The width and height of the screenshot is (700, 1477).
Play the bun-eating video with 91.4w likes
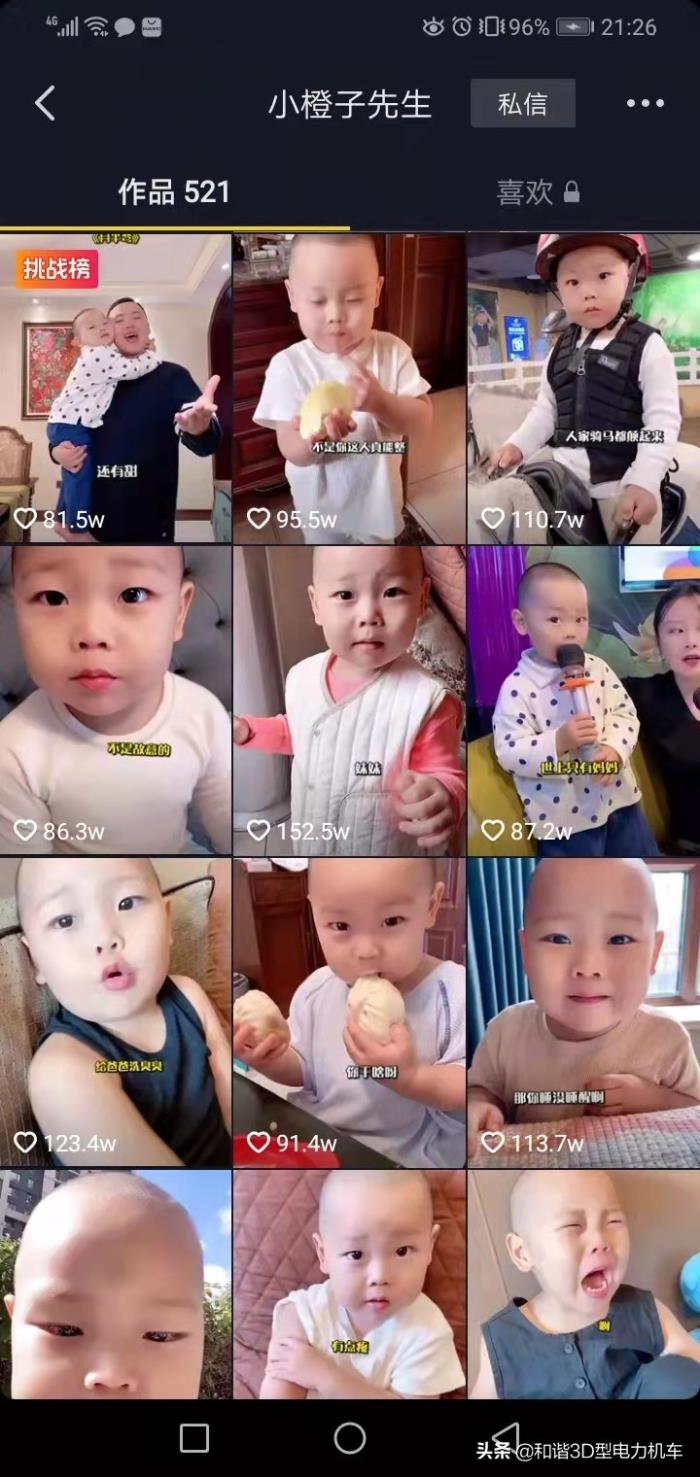[348, 1012]
